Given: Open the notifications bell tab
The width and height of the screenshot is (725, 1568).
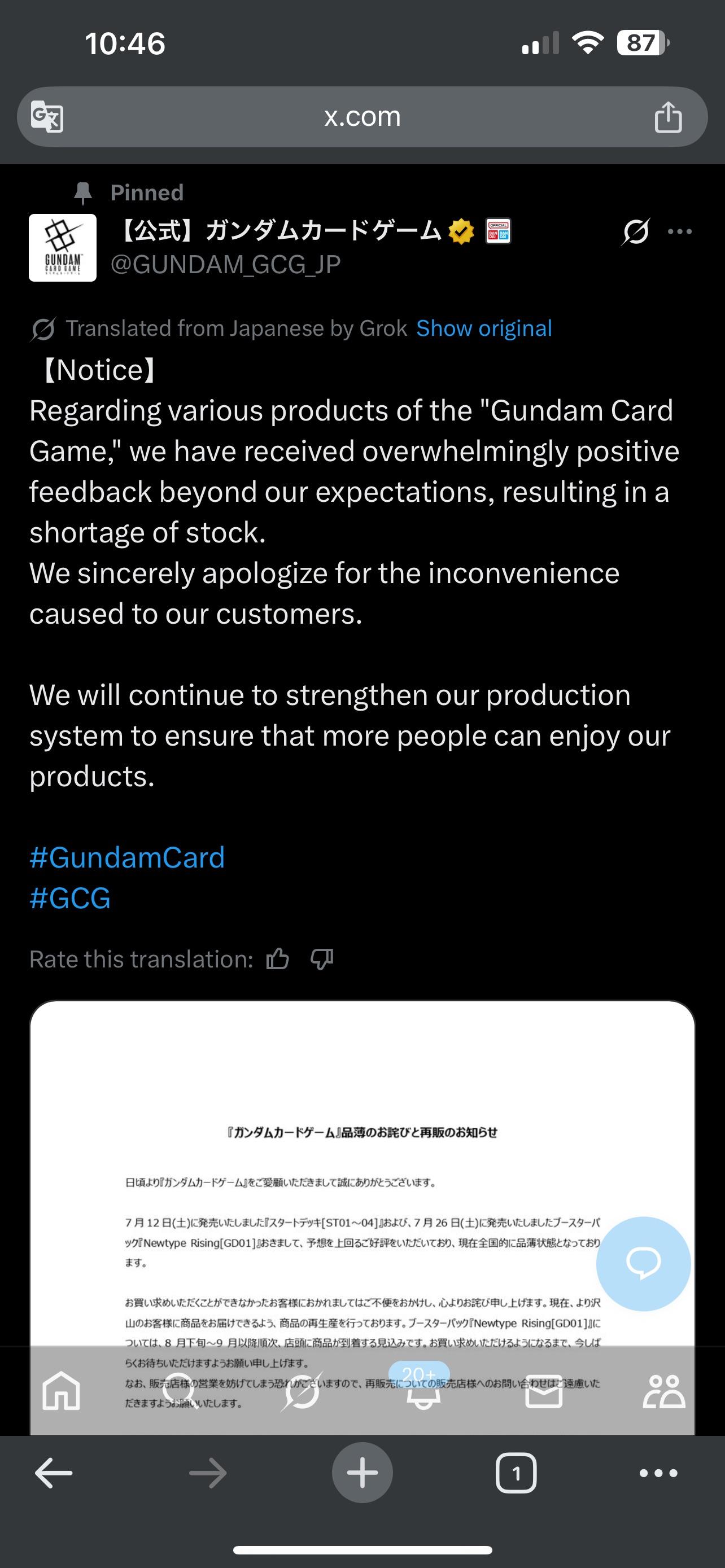Looking at the screenshot, I should click(x=423, y=1391).
